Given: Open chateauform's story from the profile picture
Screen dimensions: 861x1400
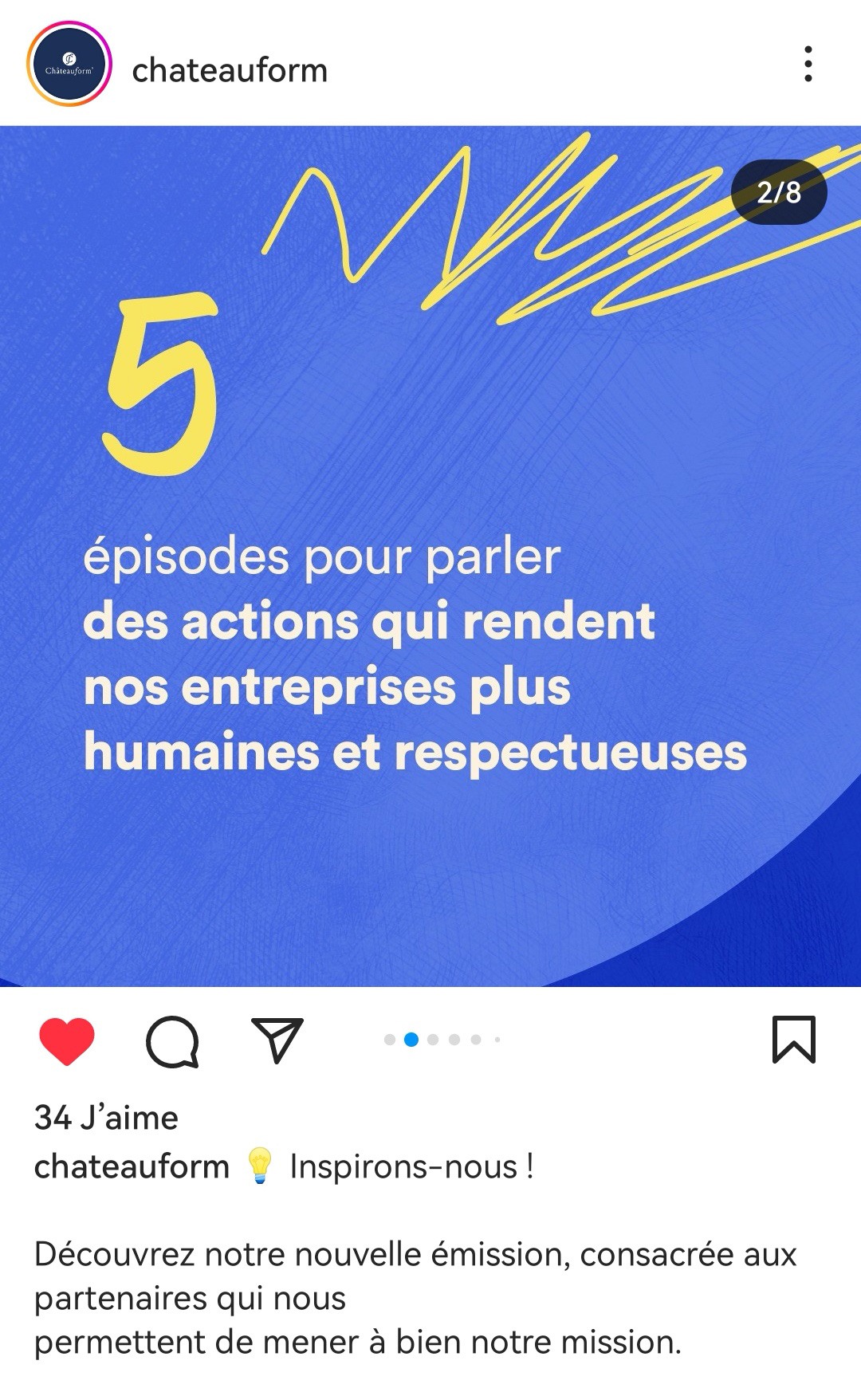Looking at the screenshot, I should click(69, 65).
